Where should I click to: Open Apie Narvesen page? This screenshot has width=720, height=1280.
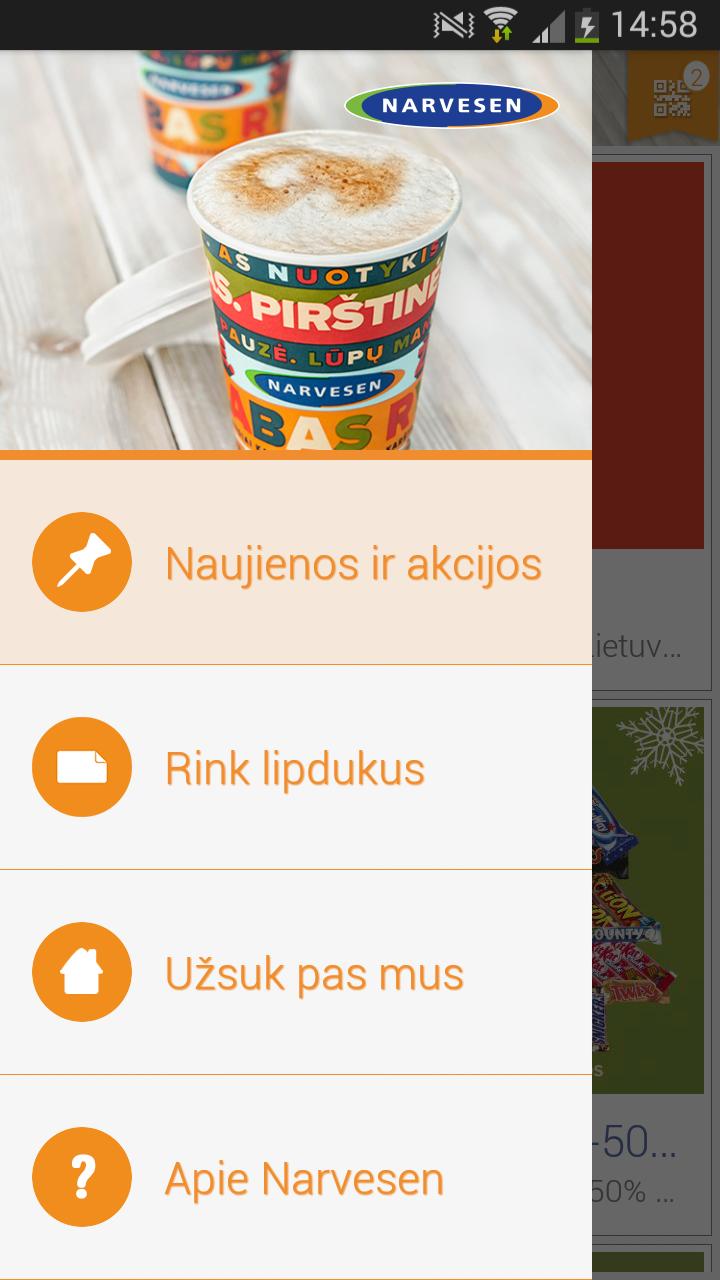click(296, 1178)
